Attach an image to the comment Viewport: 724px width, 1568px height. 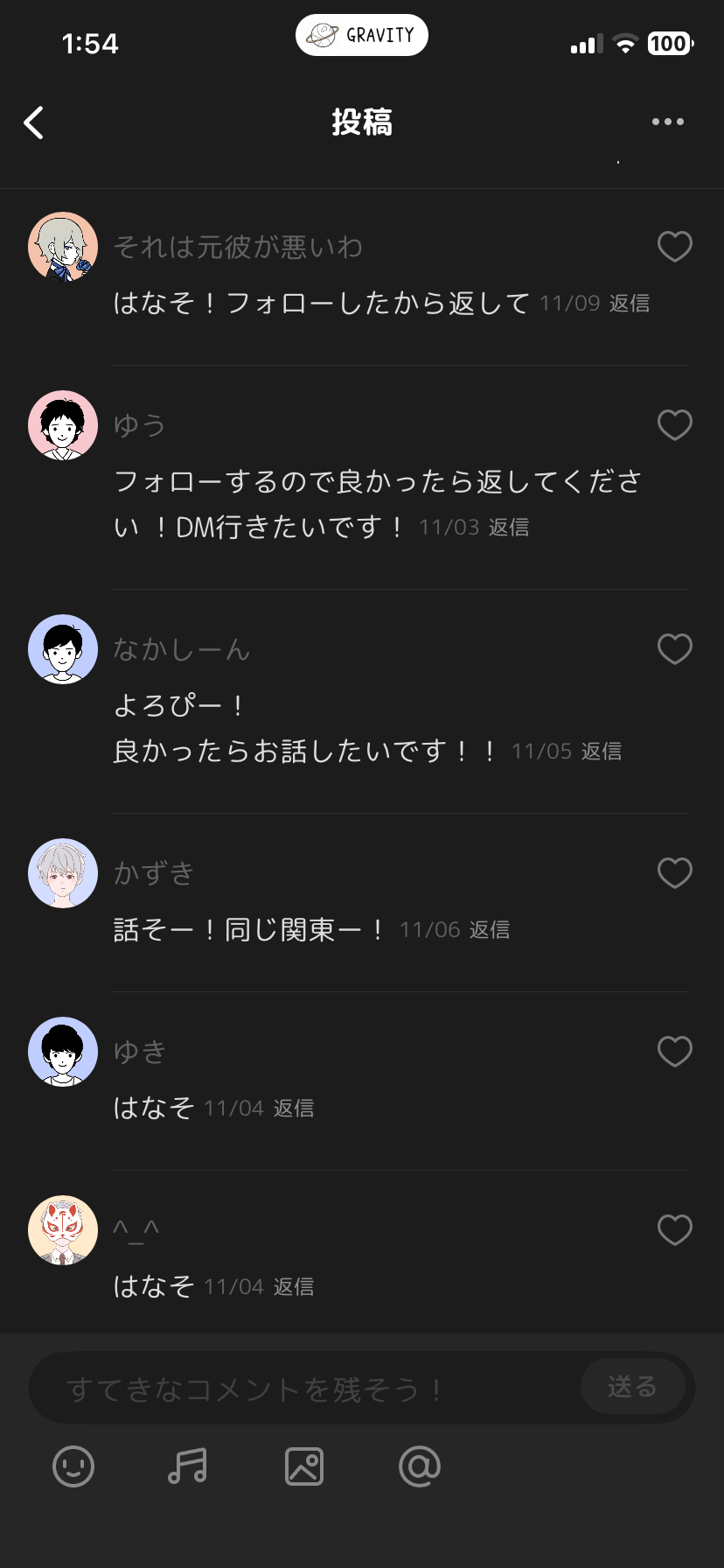[x=304, y=1466]
